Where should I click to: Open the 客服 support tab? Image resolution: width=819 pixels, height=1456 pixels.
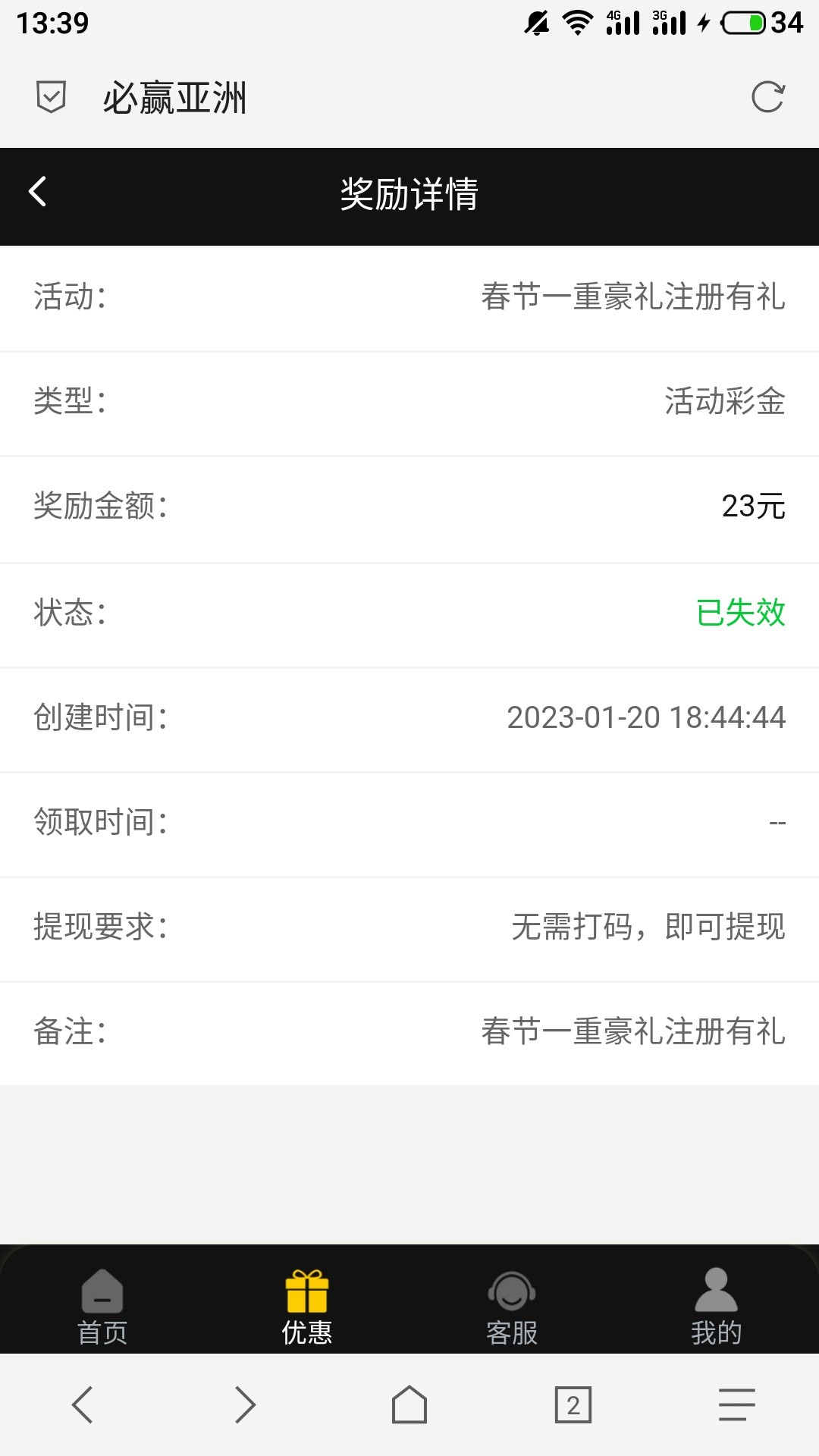coord(512,1307)
